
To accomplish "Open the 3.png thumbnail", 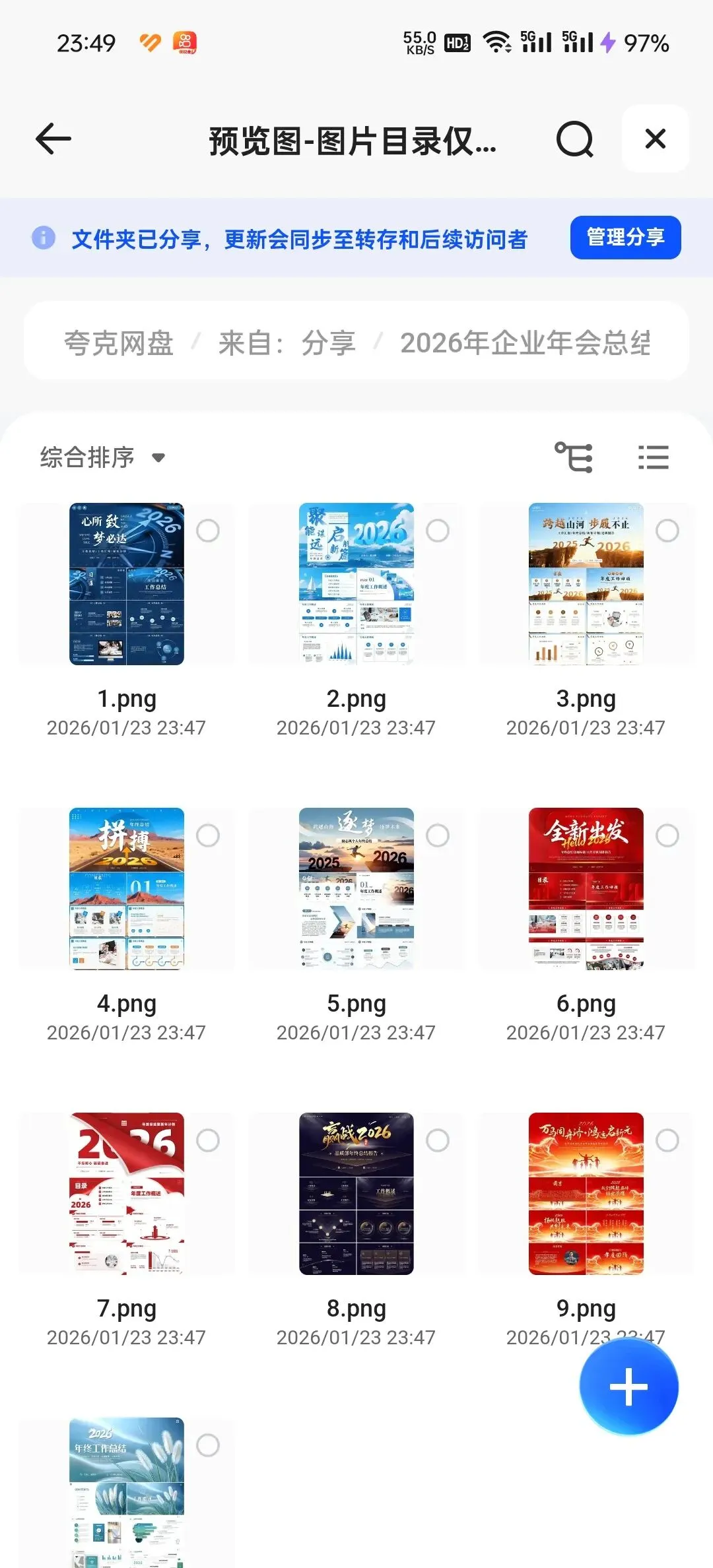I will (x=586, y=584).
